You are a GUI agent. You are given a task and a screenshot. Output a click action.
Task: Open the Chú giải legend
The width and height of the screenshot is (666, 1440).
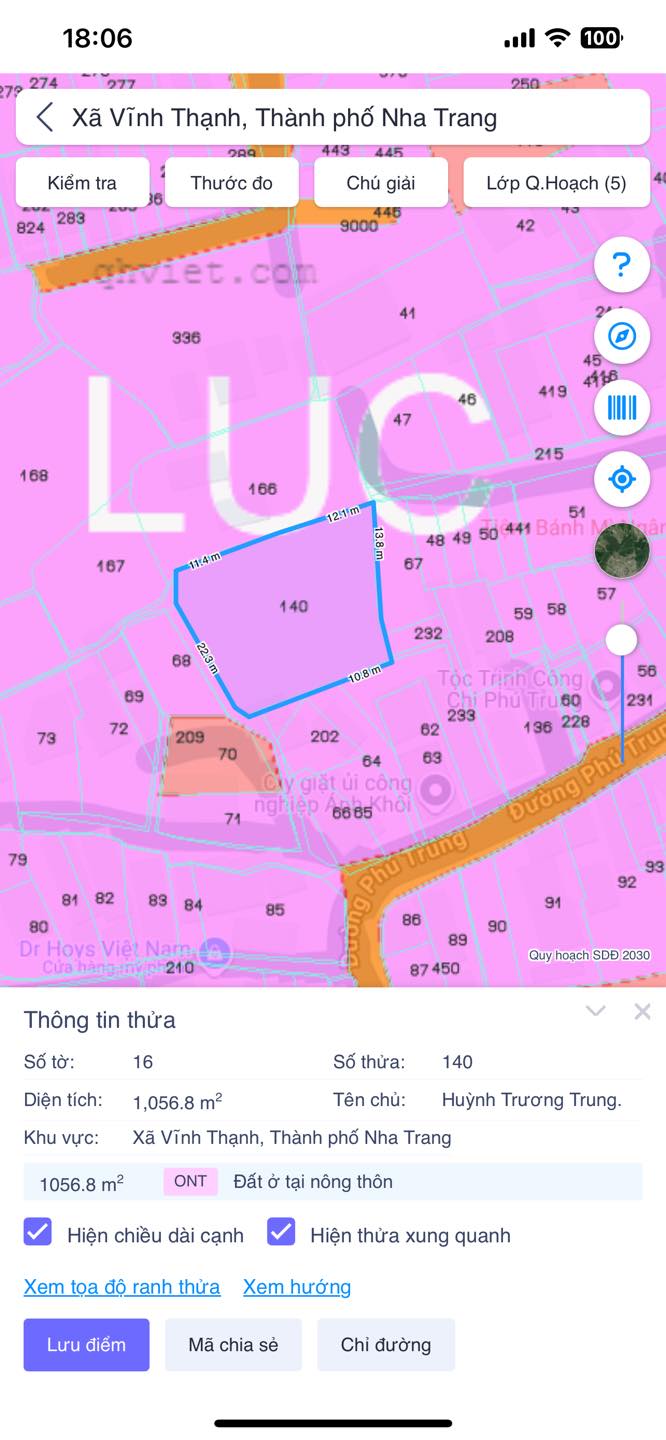[381, 183]
